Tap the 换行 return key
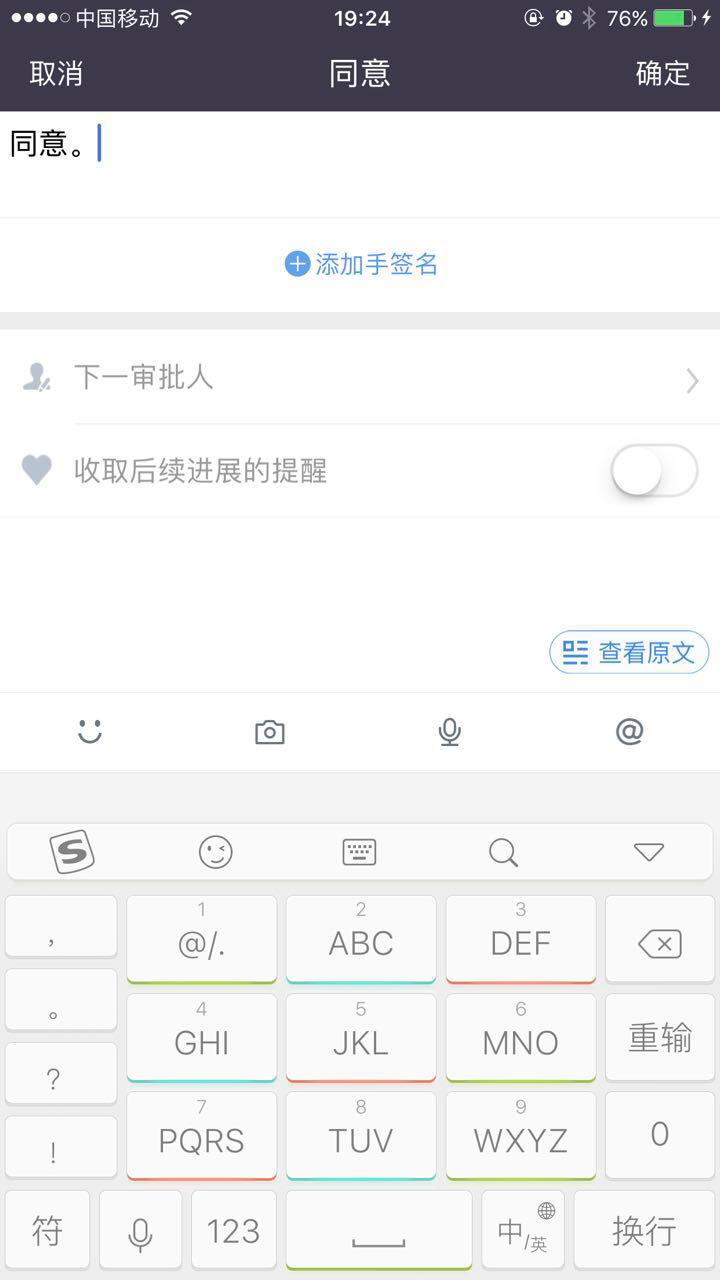The width and height of the screenshot is (720, 1280). 644,1231
